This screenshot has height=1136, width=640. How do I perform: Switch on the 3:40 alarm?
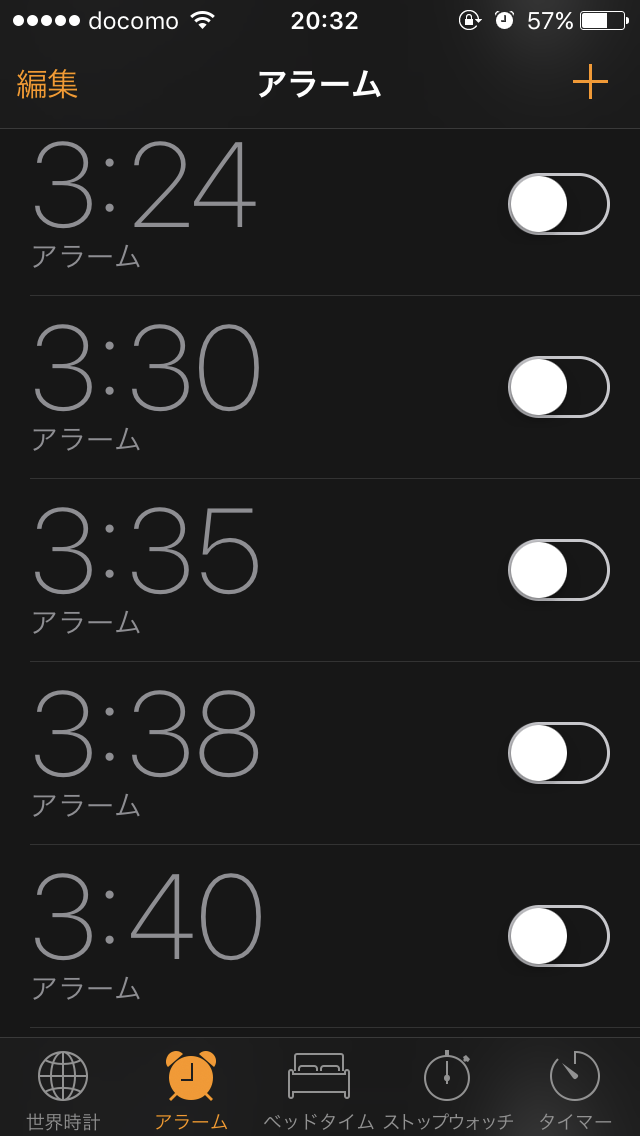558,936
